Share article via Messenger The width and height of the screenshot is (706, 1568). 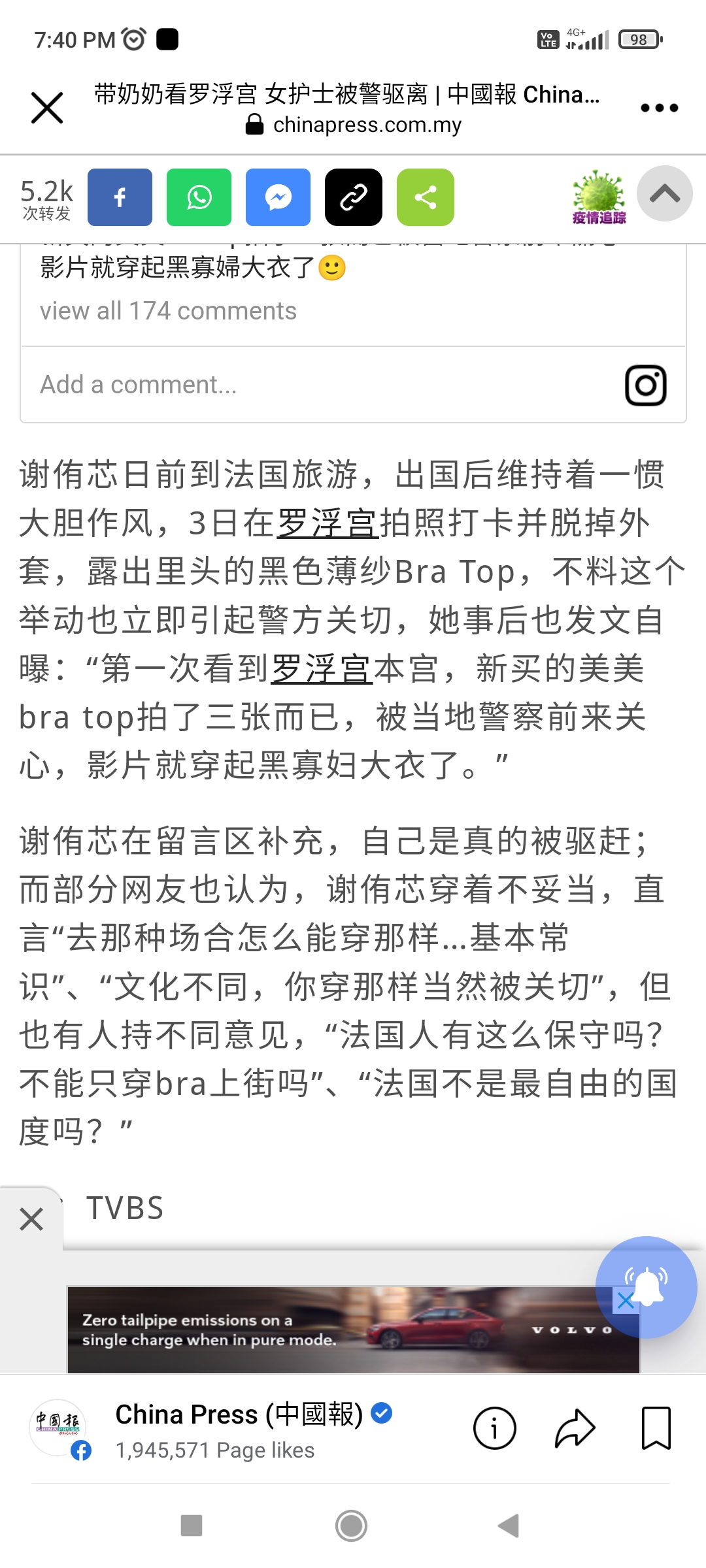coord(278,197)
